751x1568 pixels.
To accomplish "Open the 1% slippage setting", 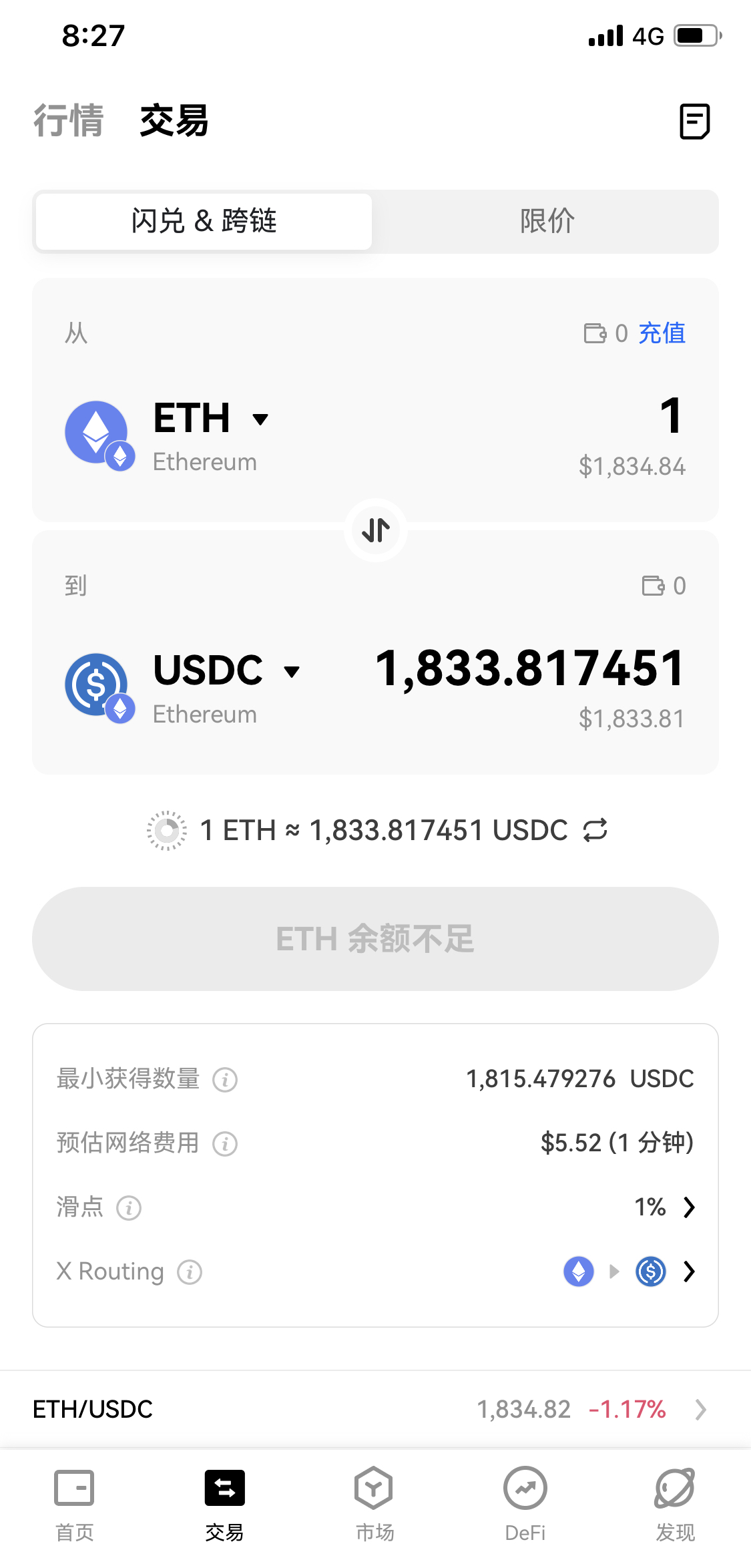I will [x=665, y=1207].
